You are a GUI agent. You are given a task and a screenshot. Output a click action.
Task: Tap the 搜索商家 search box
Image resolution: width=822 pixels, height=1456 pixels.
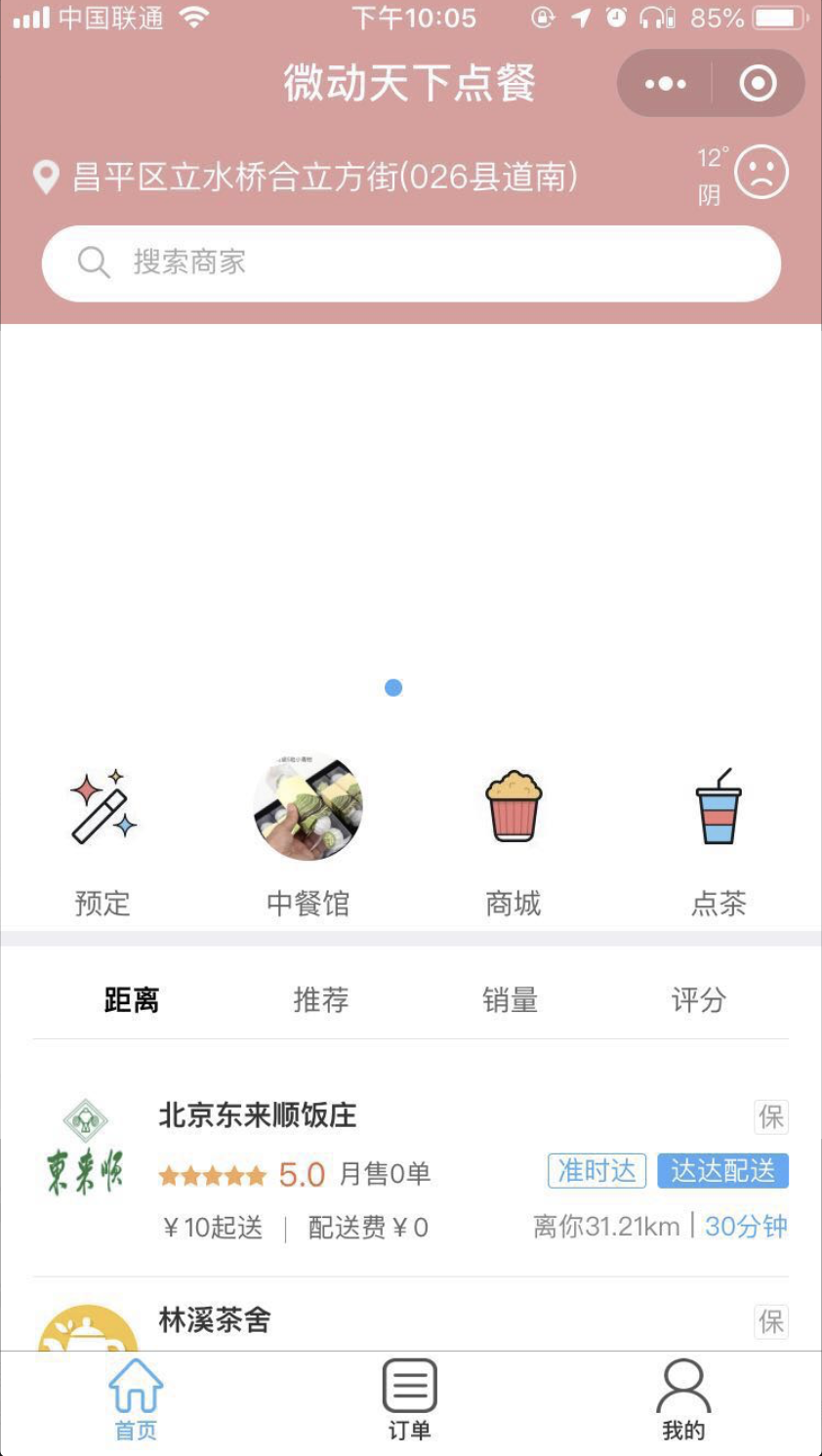[x=410, y=263]
